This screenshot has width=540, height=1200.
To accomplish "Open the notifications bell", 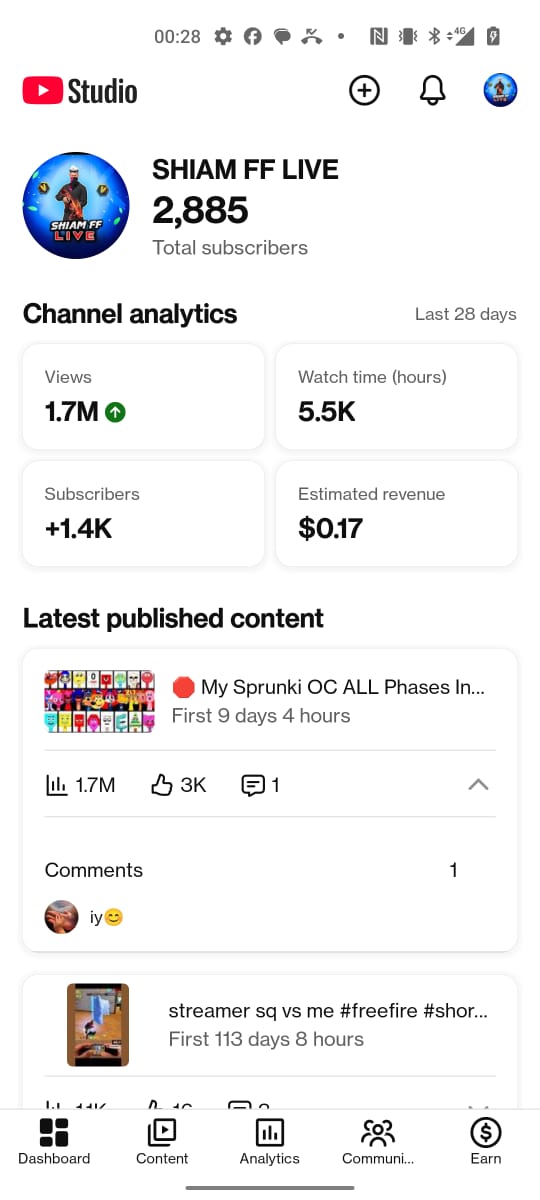I will pyautogui.click(x=432, y=90).
